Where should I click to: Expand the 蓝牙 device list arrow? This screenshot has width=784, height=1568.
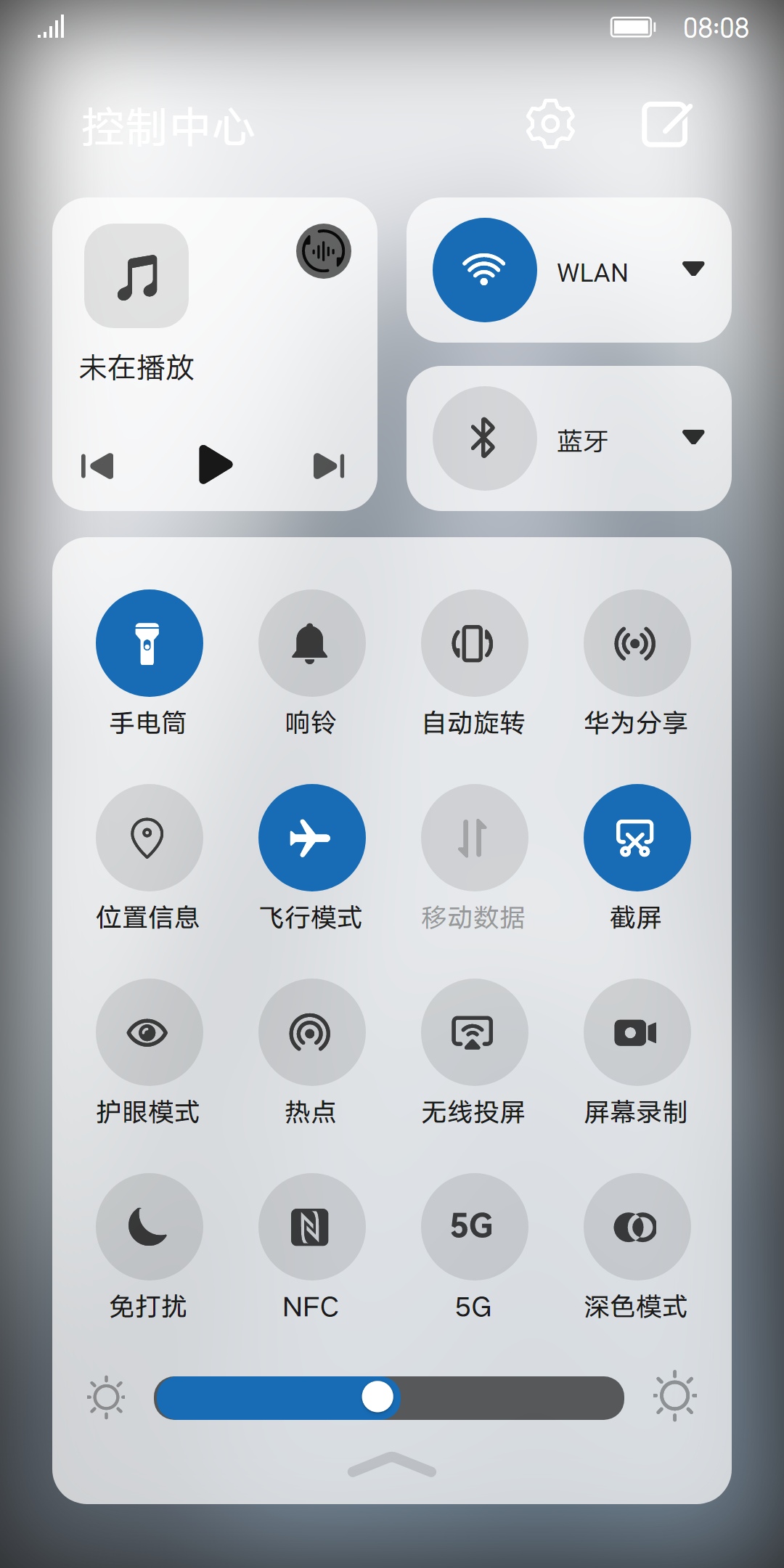pos(693,438)
